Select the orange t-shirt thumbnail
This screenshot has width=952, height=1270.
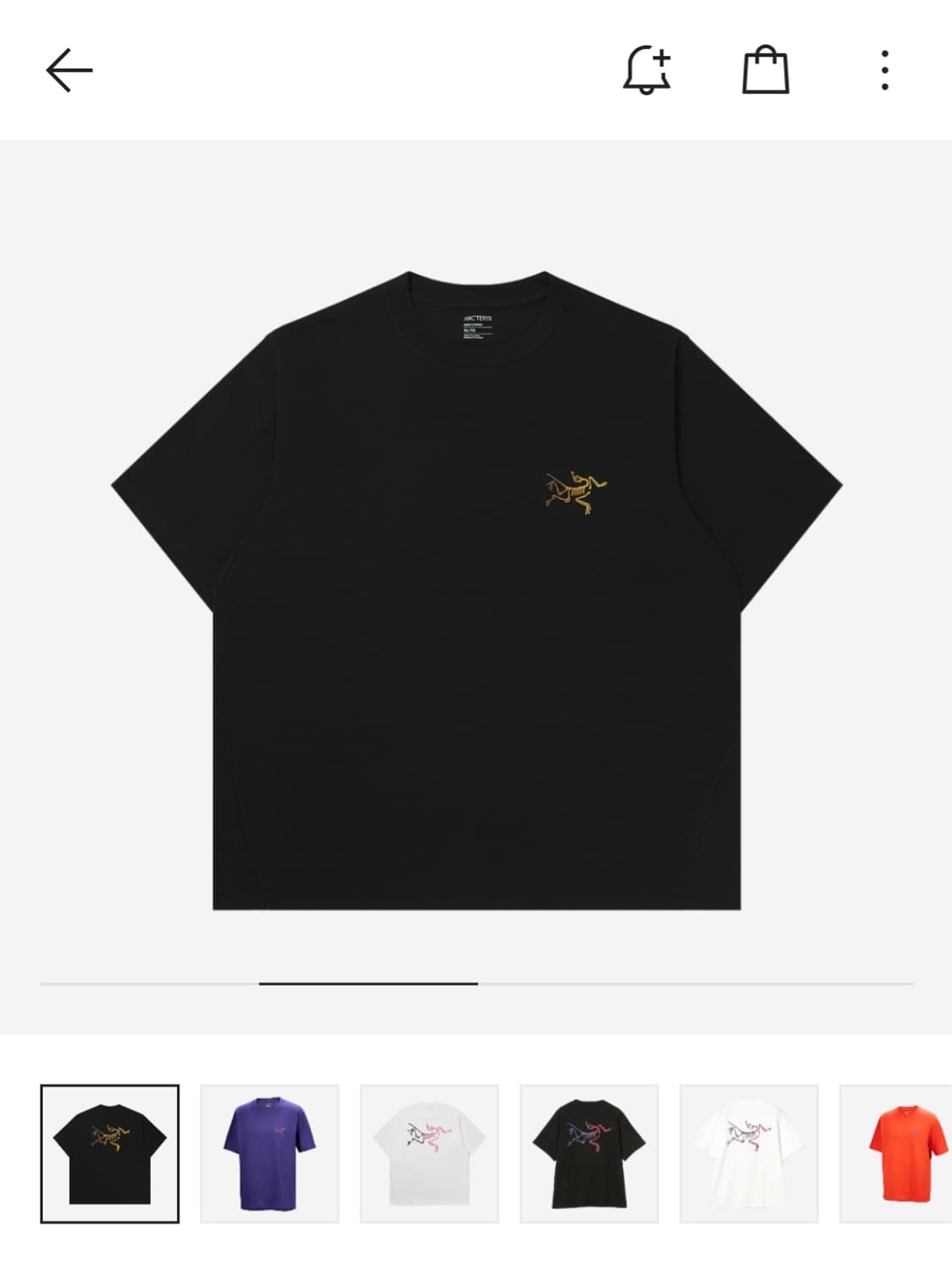click(896, 1153)
